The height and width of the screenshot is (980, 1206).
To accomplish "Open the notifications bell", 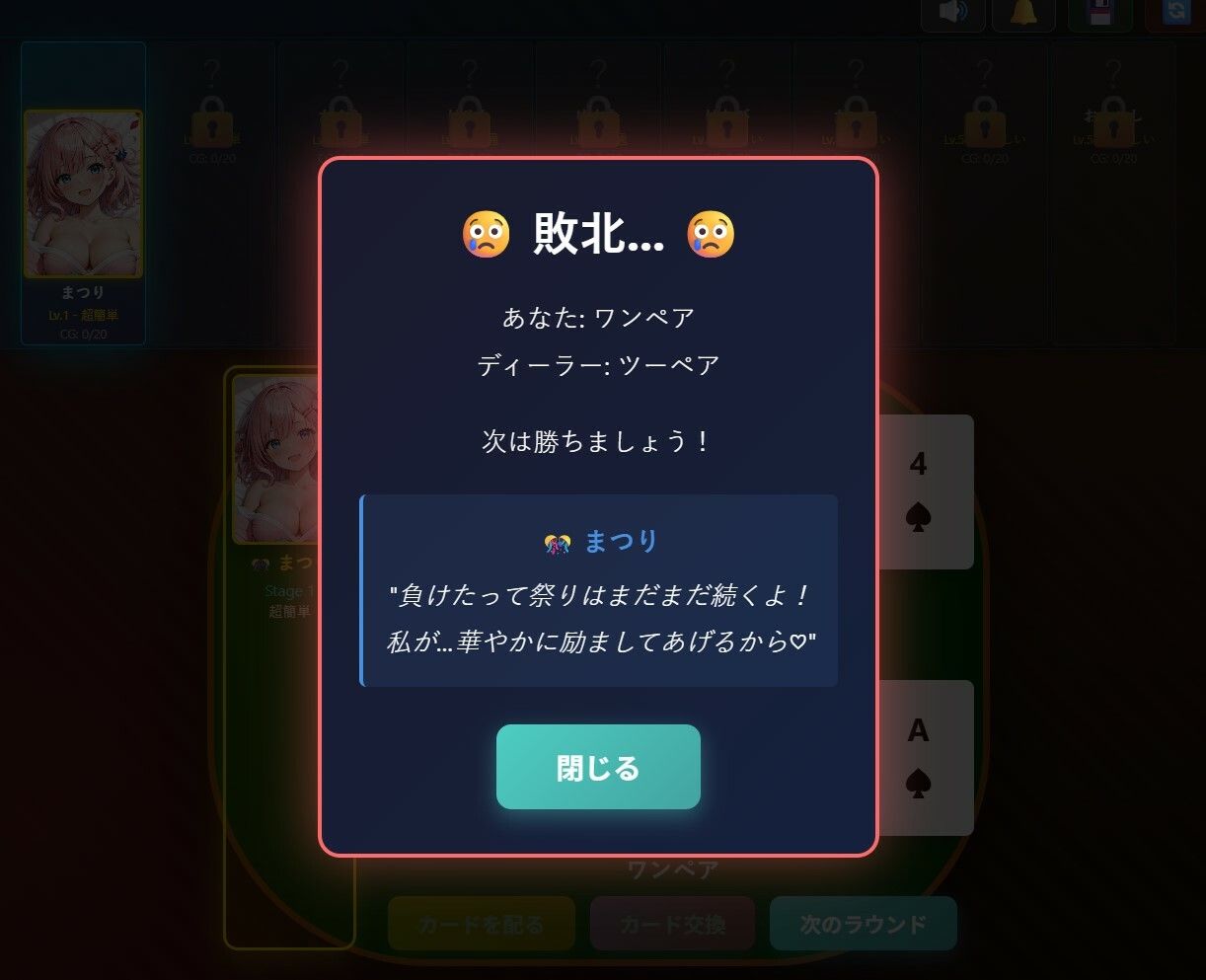I will click(1023, 13).
